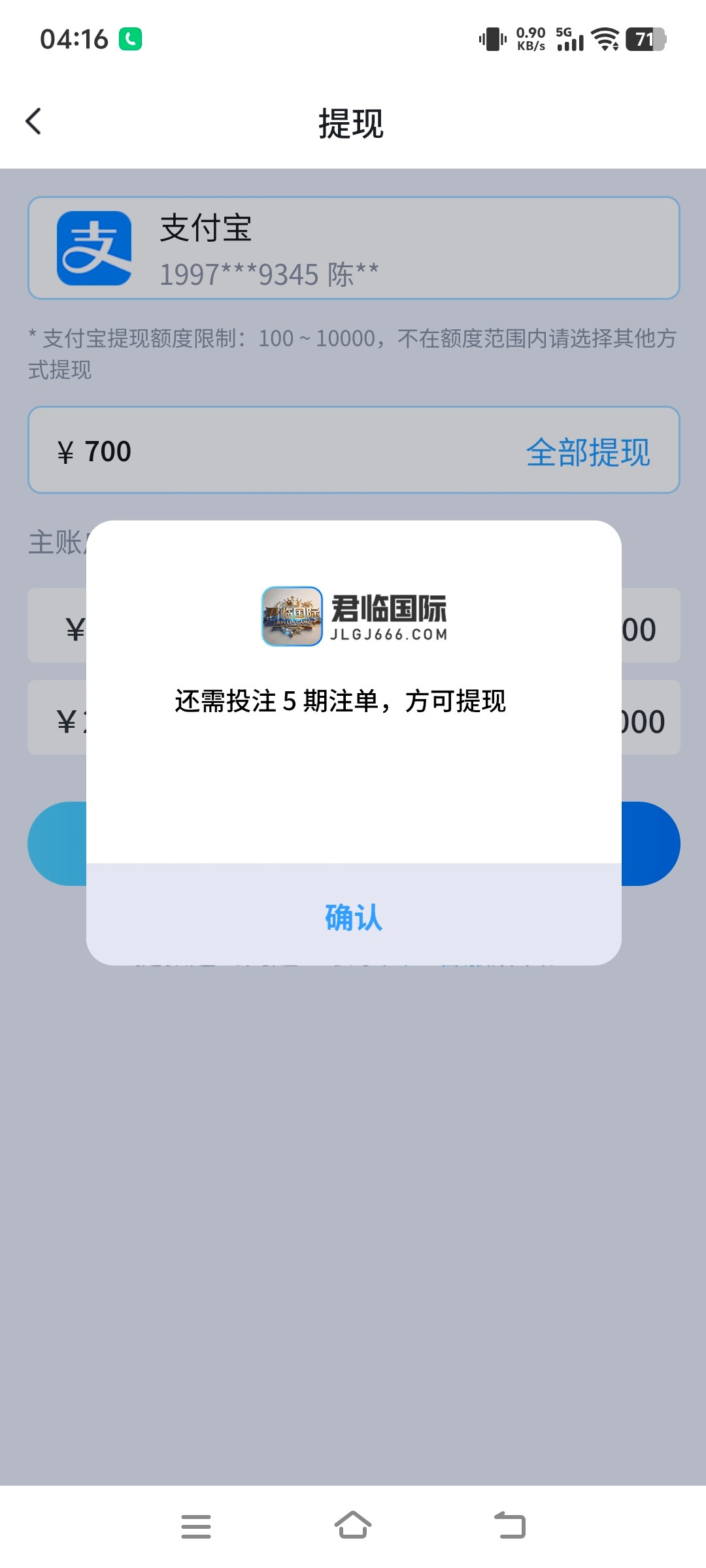Tap the 04:16 clock in the status bar
The height and width of the screenshot is (1568, 706).
pos(74,39)
